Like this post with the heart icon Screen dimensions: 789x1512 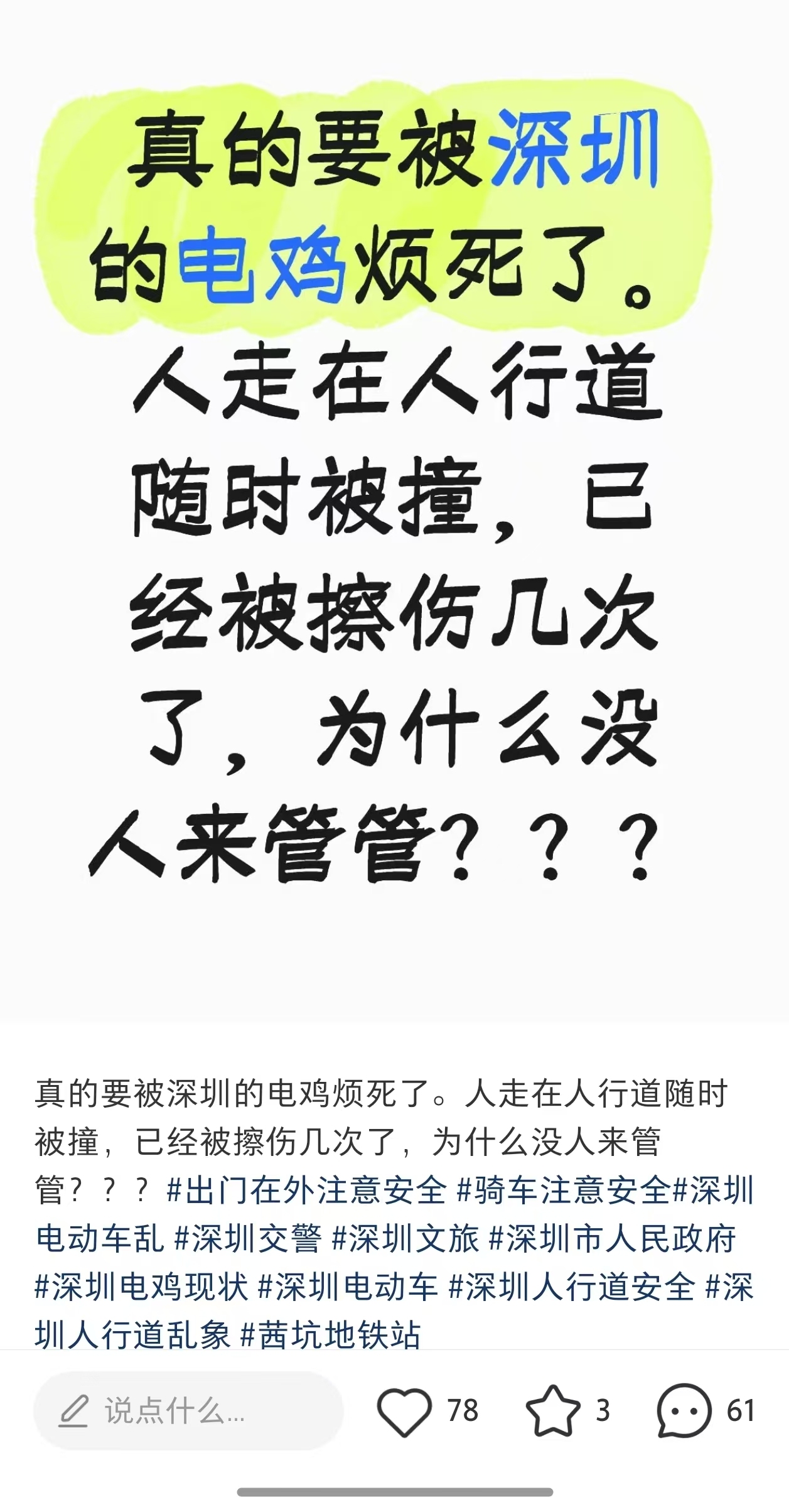(x=404, y=1411)
